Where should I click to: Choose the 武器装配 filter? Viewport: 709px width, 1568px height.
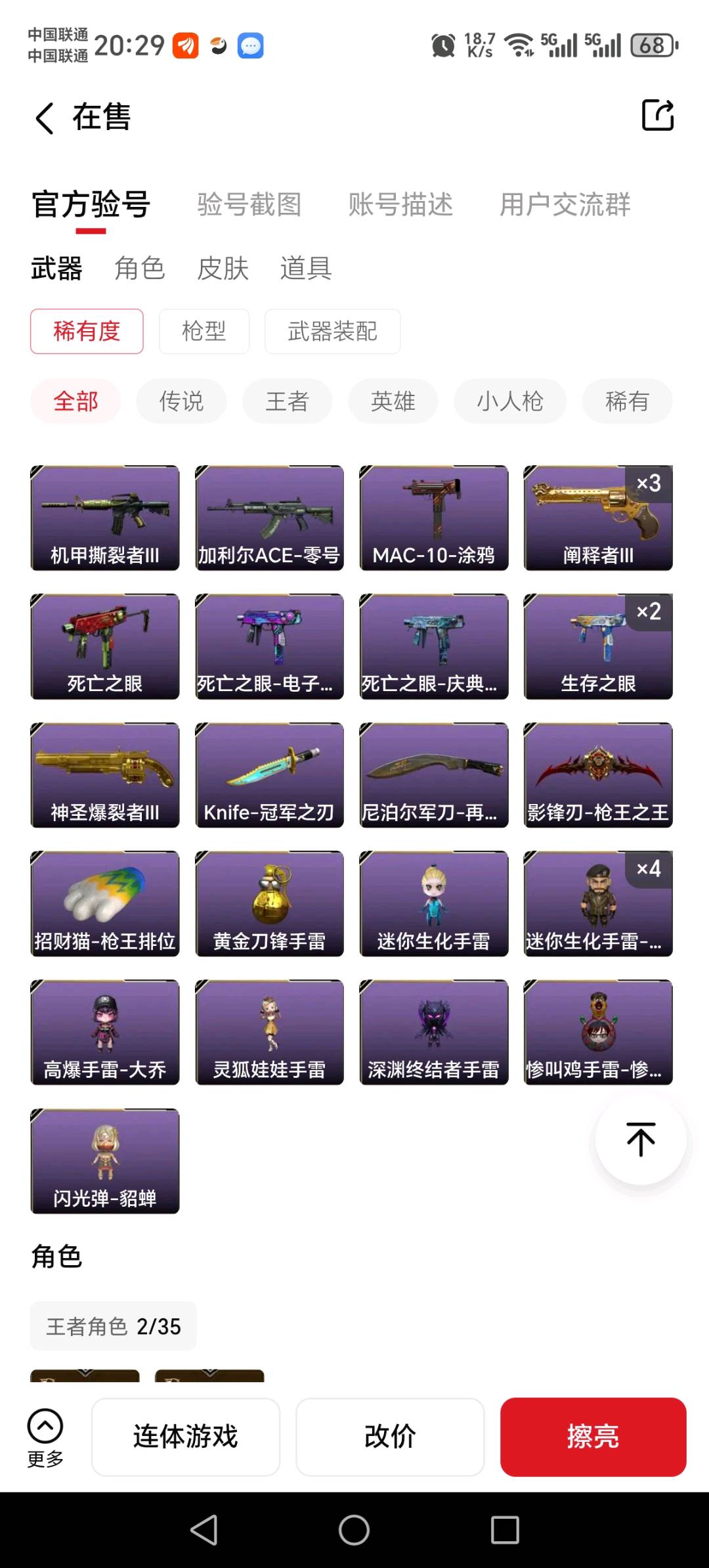[333, 331]
